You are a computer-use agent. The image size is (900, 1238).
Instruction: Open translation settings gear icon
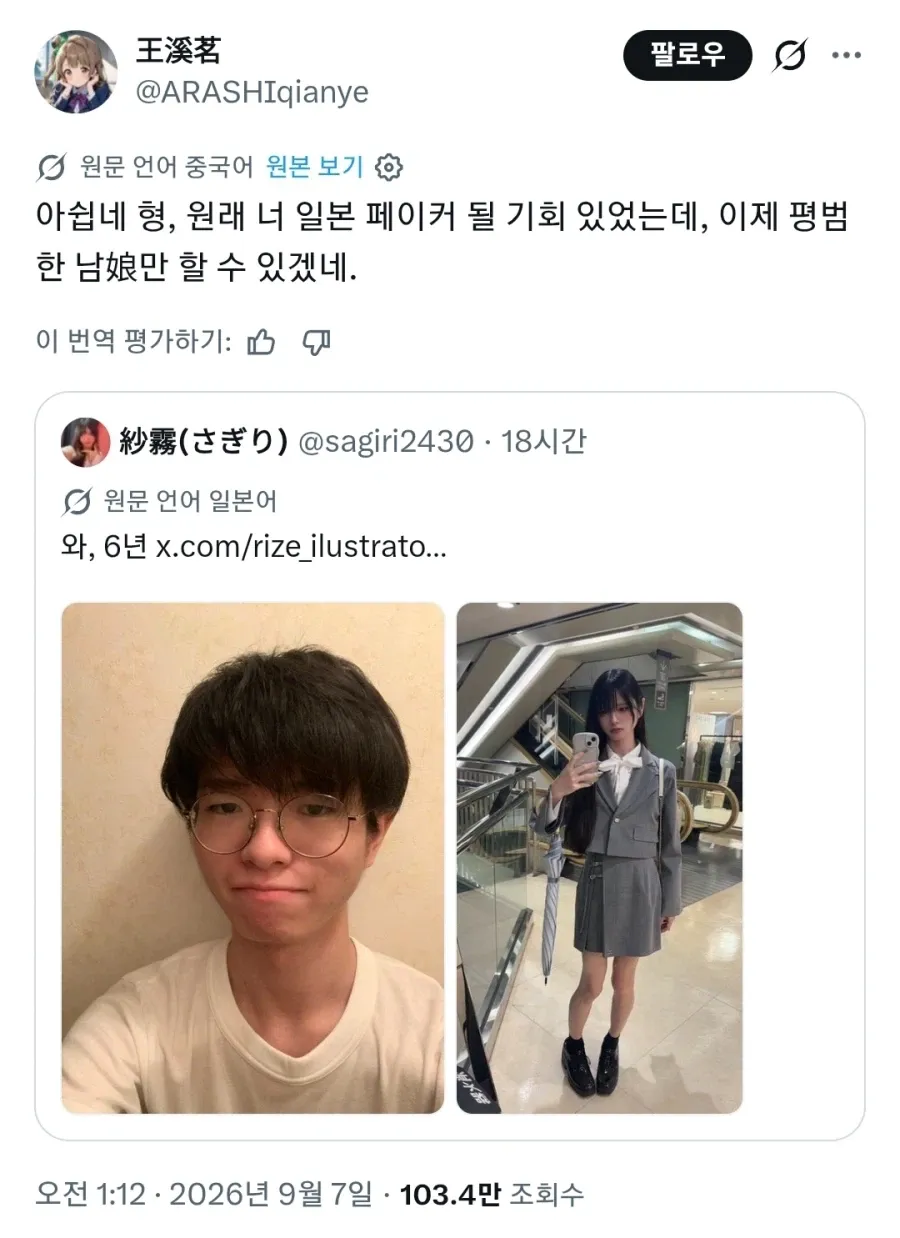(388, 167)
